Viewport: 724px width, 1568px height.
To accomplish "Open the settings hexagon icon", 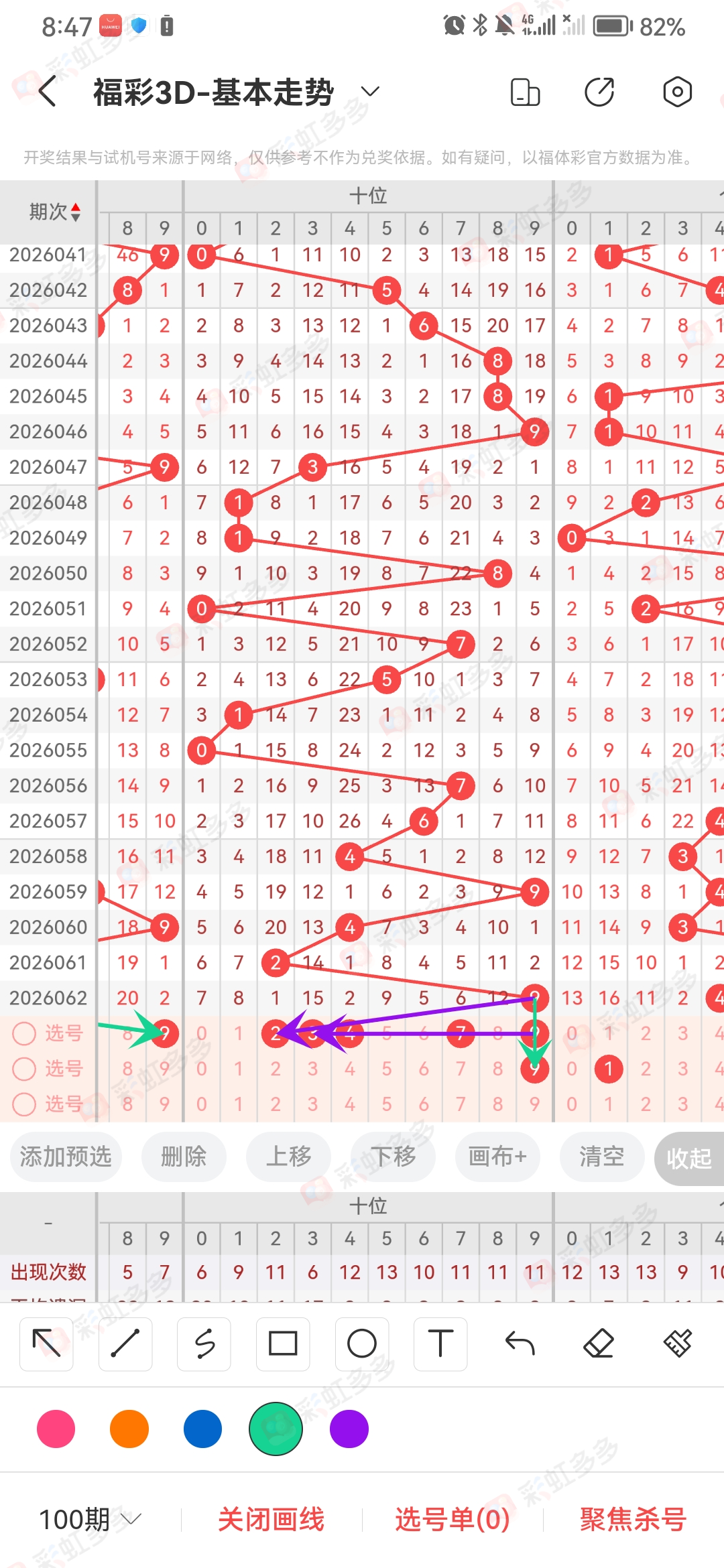I will tap(677, 92).
